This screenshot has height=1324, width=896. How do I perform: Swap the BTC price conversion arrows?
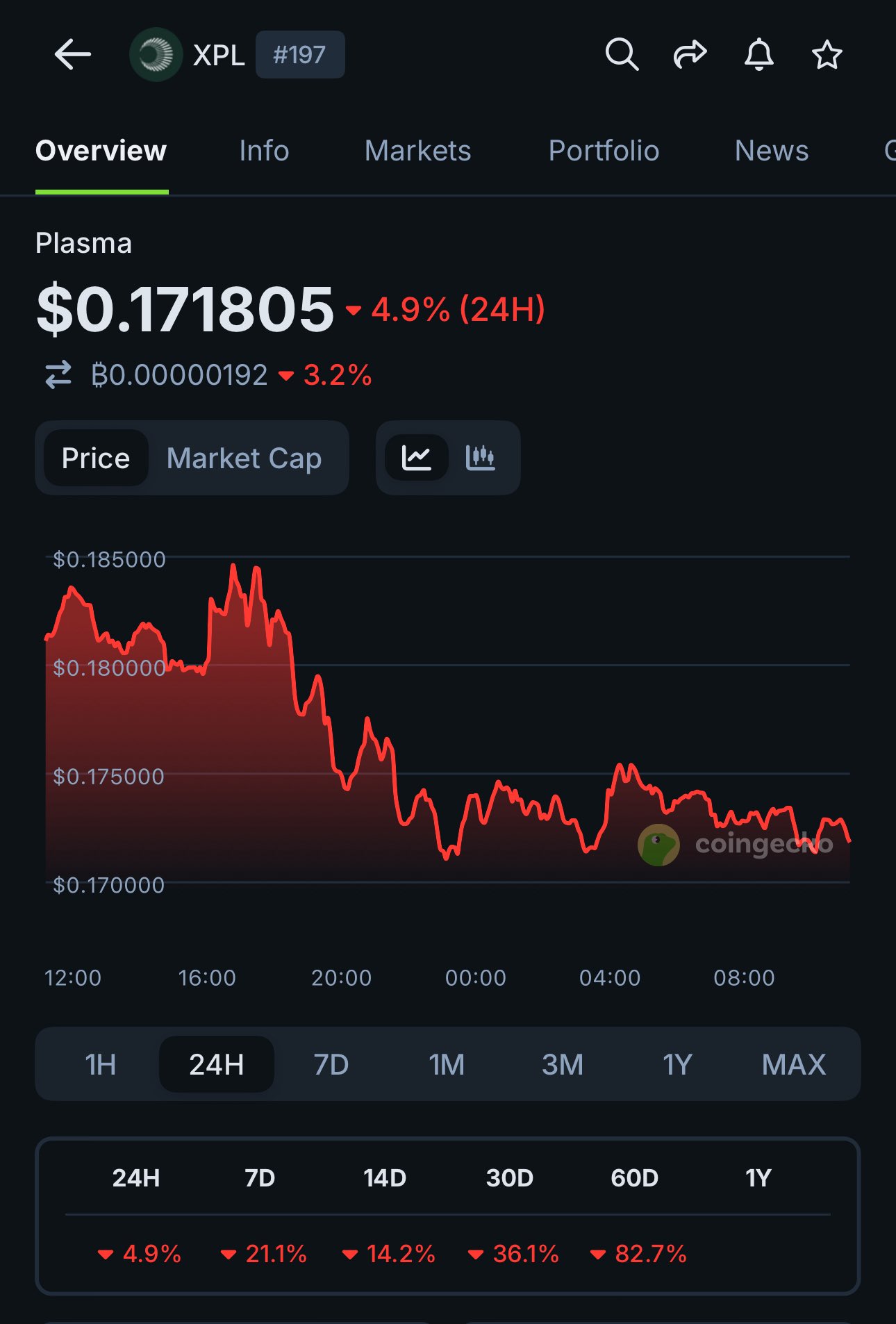(58, 375)
